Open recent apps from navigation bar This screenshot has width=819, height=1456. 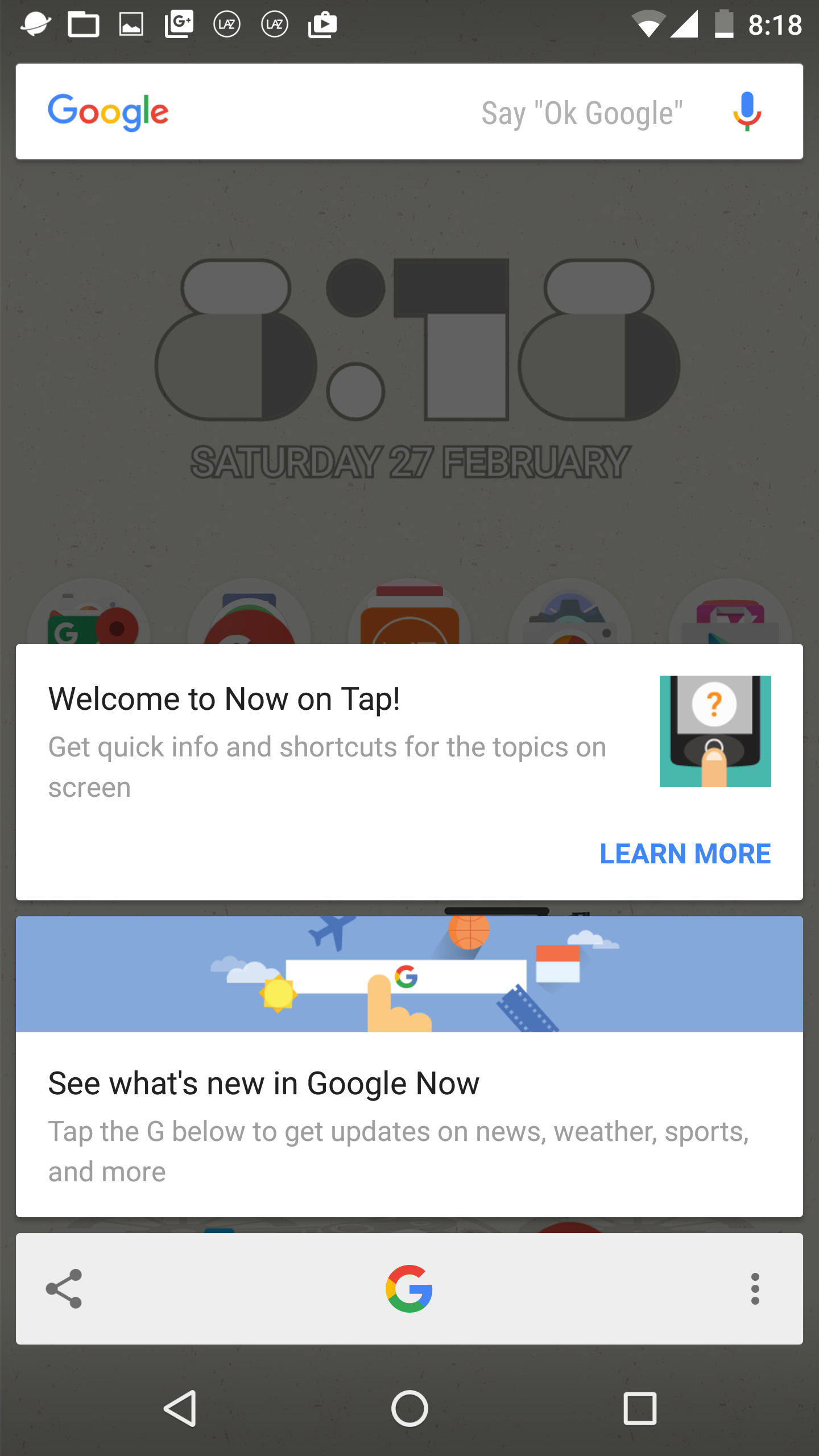640,1409
